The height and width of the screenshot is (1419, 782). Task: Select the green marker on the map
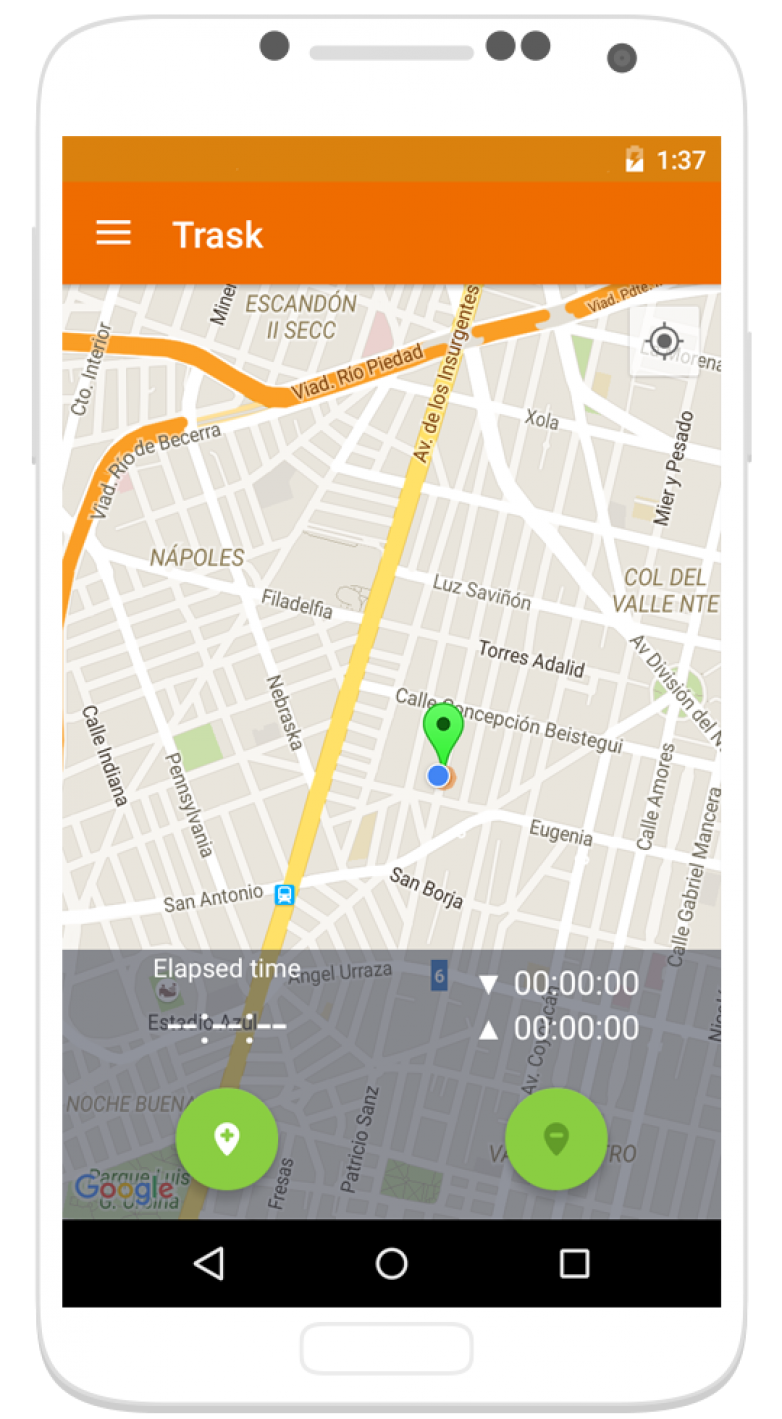click(x=442, y=732)
